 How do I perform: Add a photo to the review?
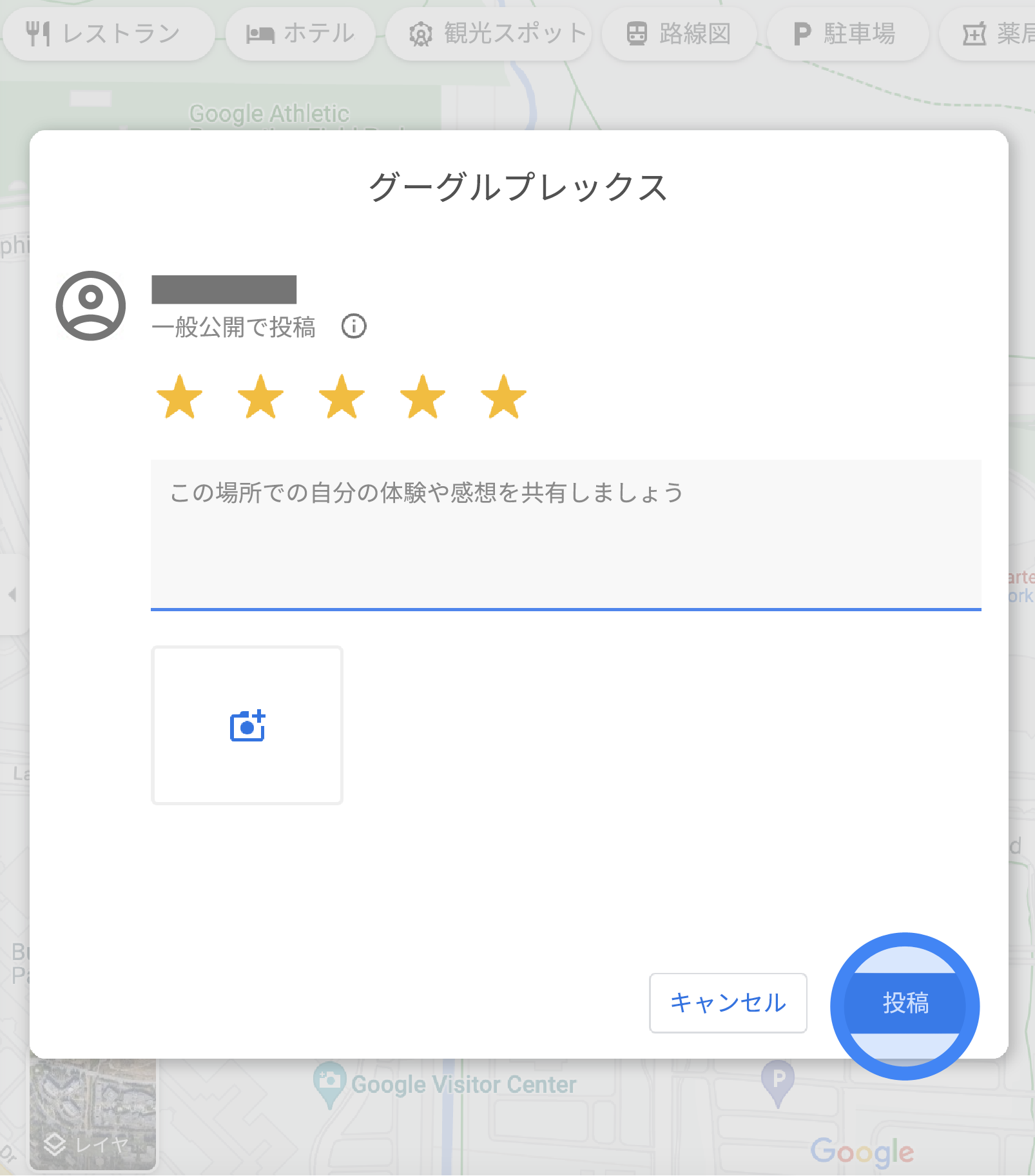(x=247, y=725)
